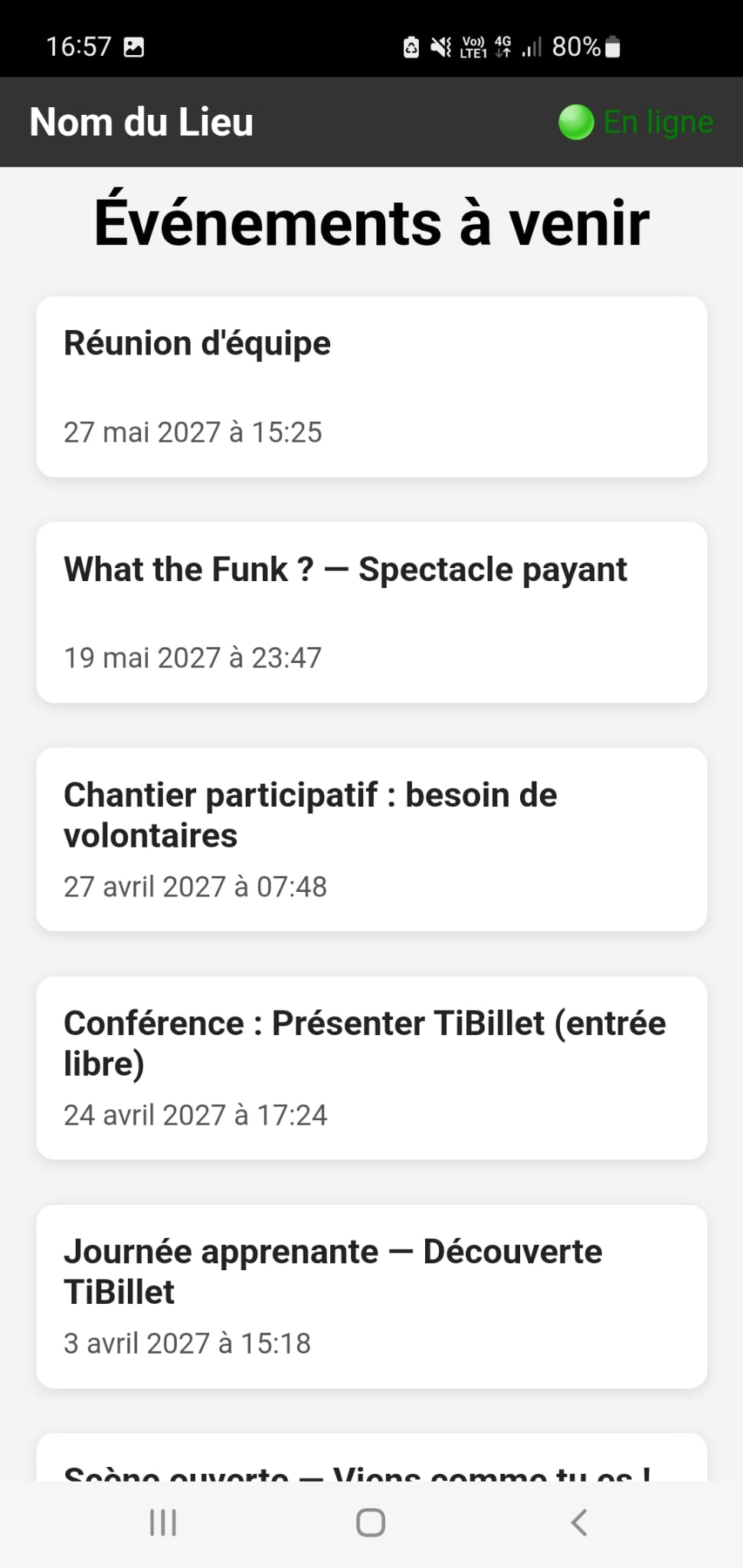This screenshot has height=1568, width=743.
Task: Show recent apps
Action: [x=163, y=1523]
